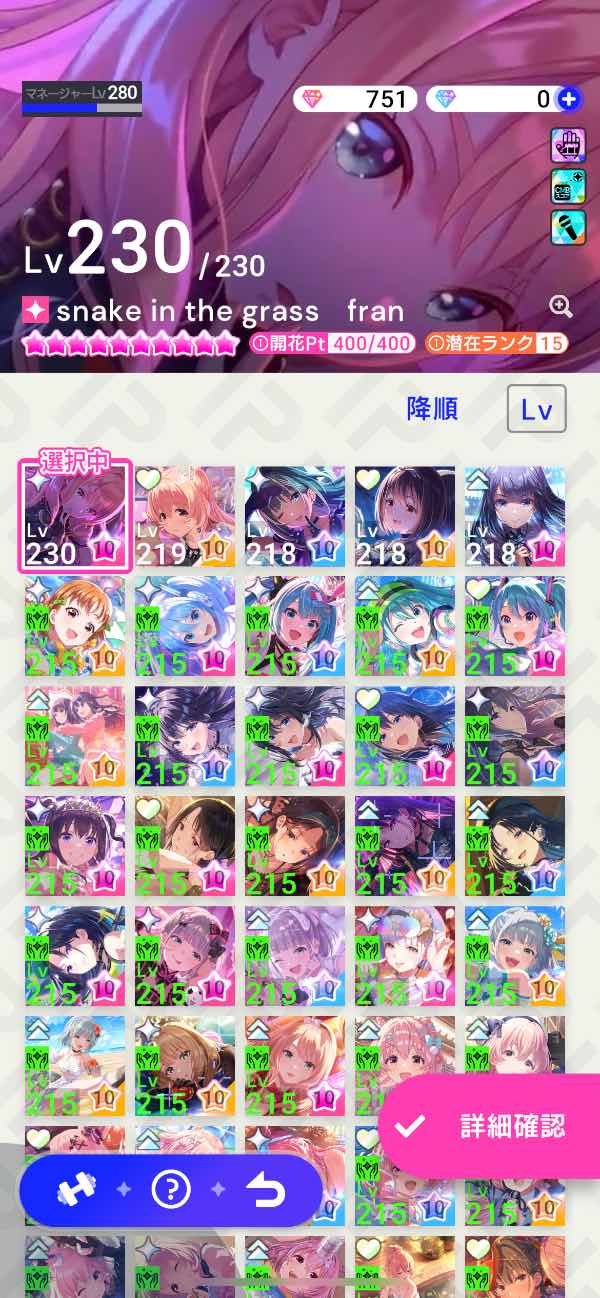Toggle the 降順 sort order
600x1298 pixels.
pyautogui.click(x=432, y=409)
